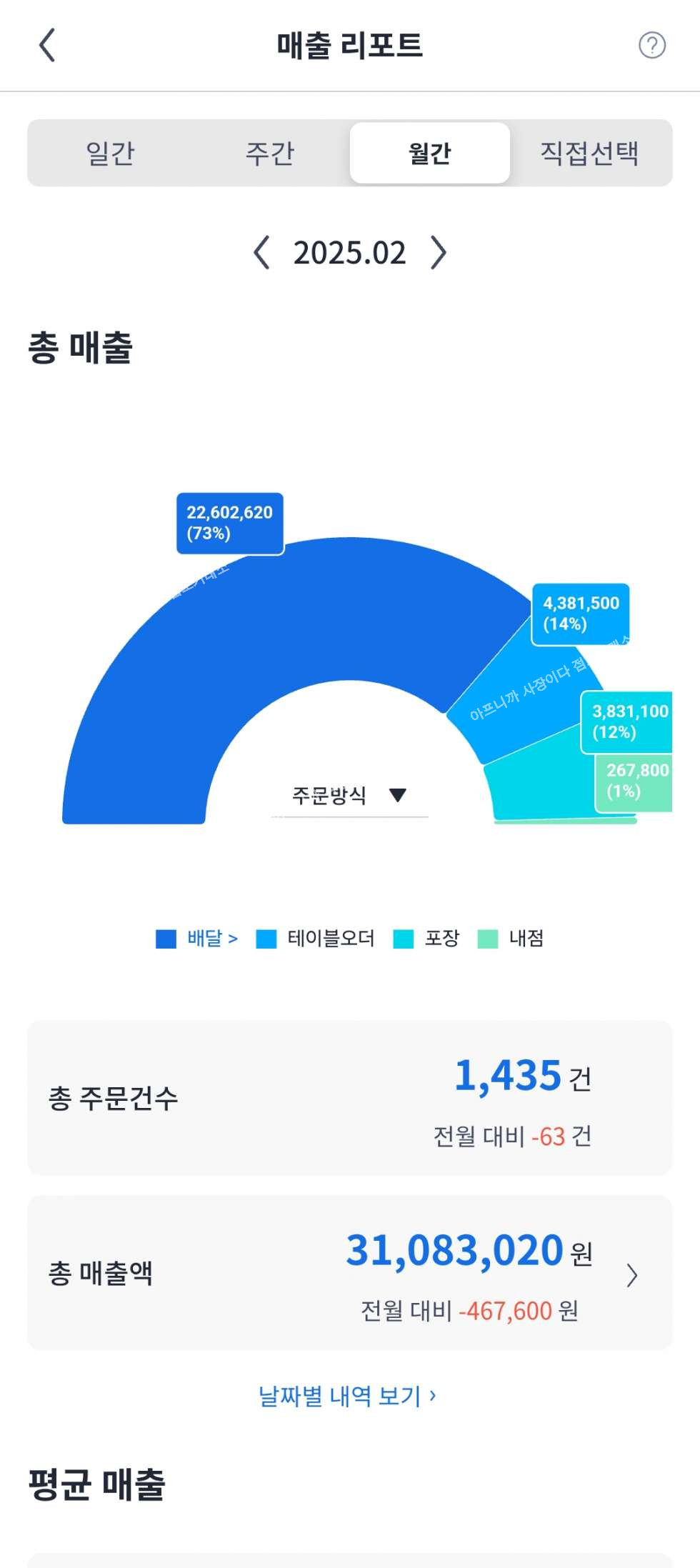Go back from the 매출 리포트 screen
Image resolution: width=700 pixels, height=1568 pixels.
pos(47,46)
